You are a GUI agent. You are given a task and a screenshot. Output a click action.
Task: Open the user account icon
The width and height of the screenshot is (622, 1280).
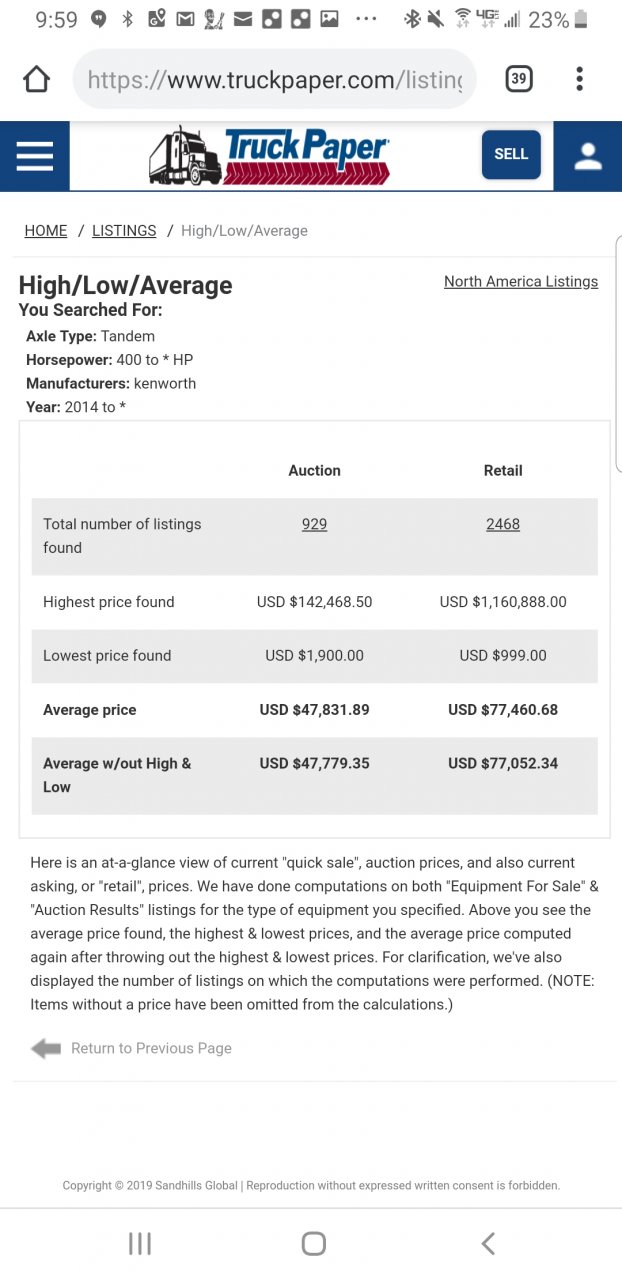588,156
